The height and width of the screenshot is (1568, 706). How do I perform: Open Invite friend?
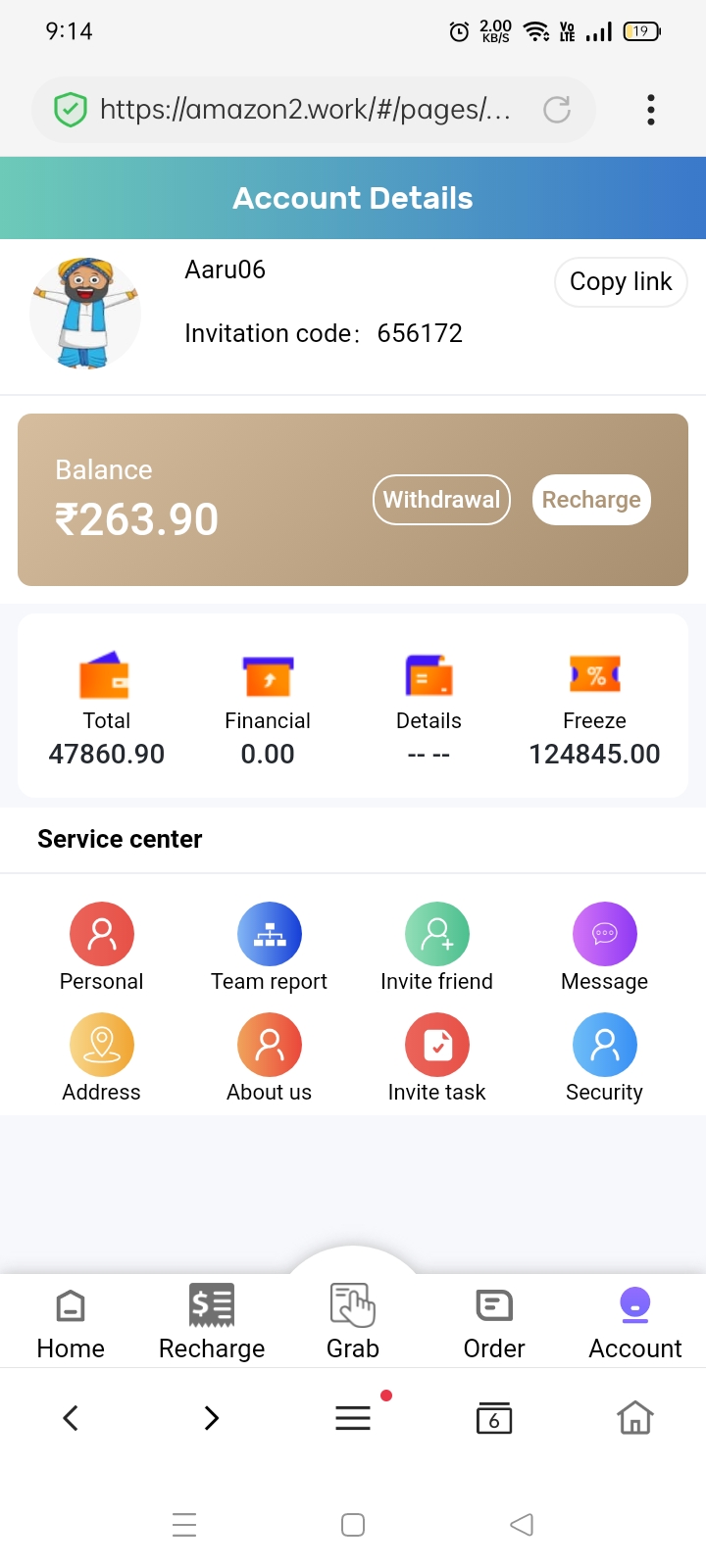(437, 947)
